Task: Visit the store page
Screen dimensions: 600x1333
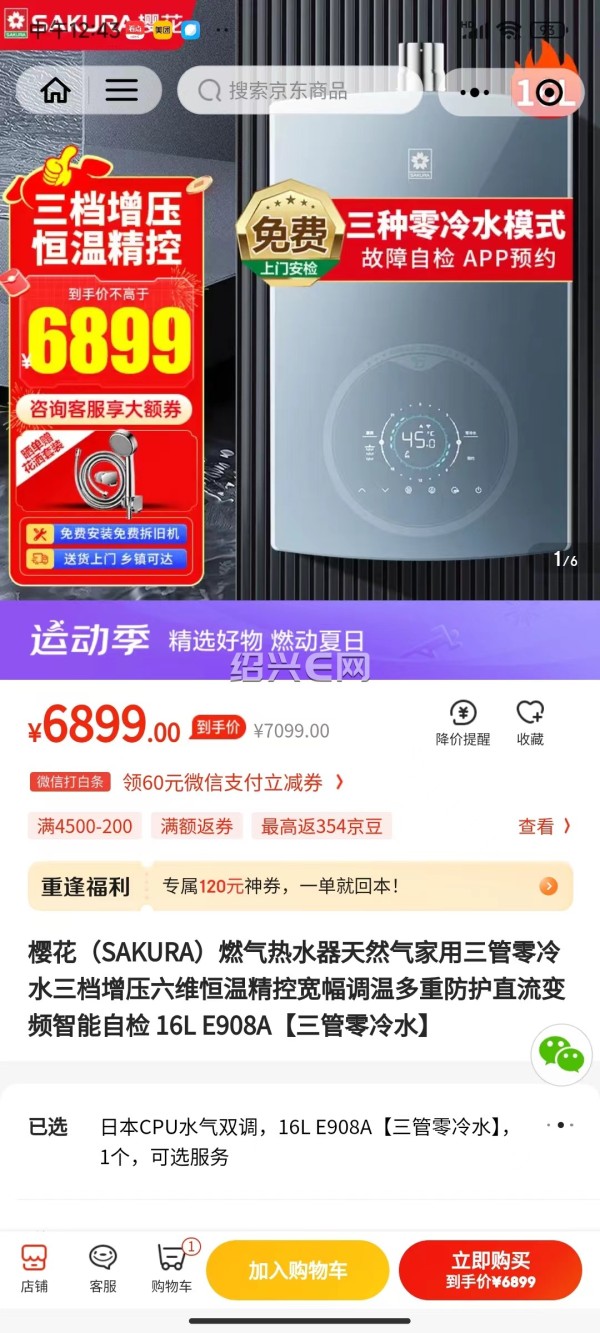Action: pos(34,1268)
